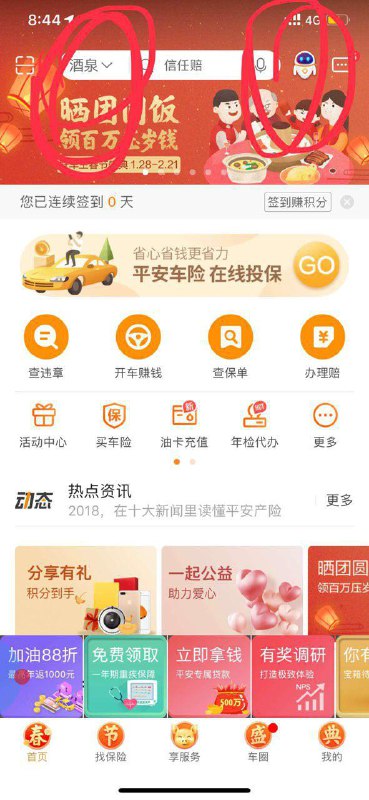Open 查保单
This screenshot has height=800, width=369.
pos(230,347)
